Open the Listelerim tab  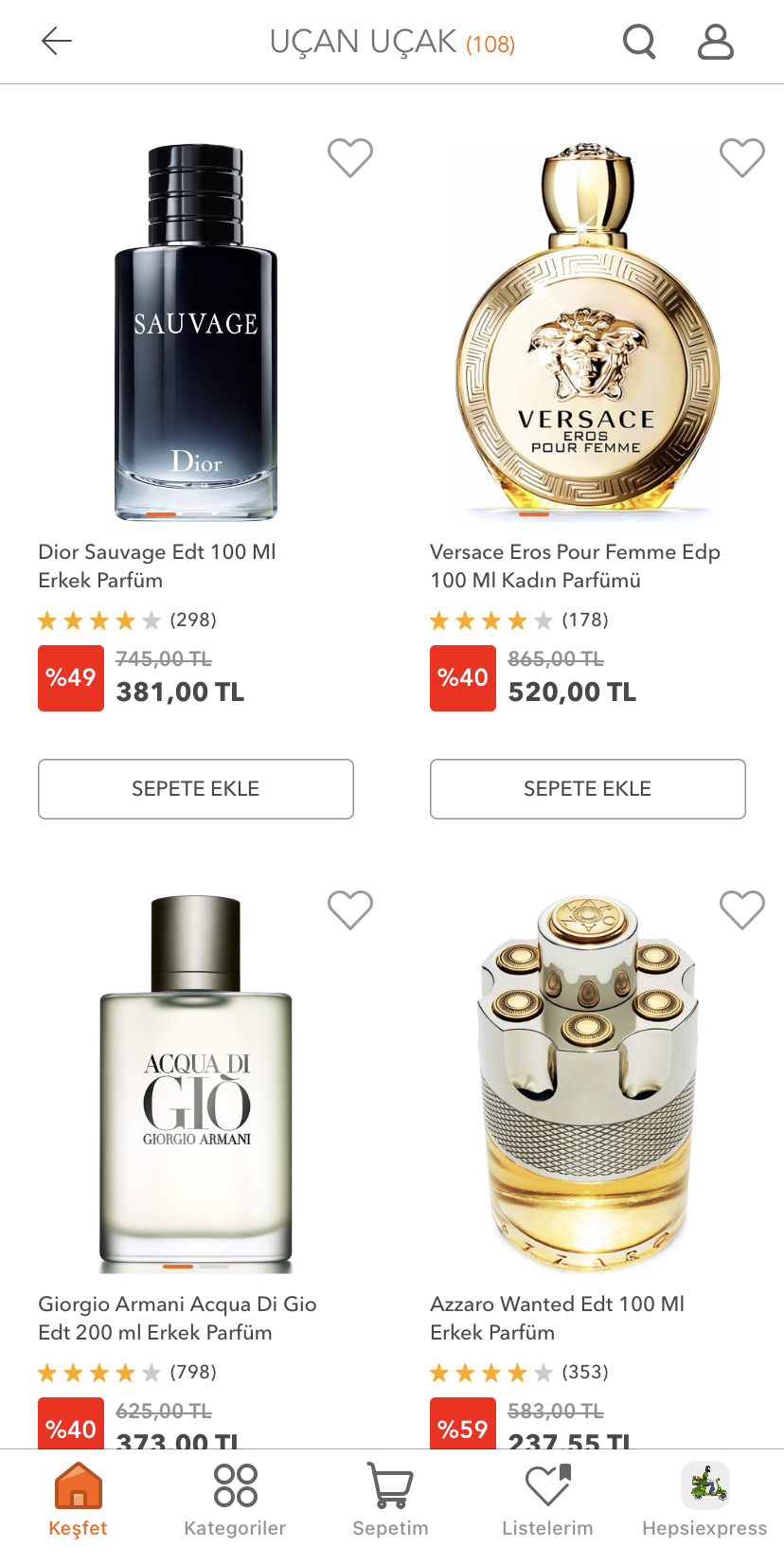(547, 1501)
